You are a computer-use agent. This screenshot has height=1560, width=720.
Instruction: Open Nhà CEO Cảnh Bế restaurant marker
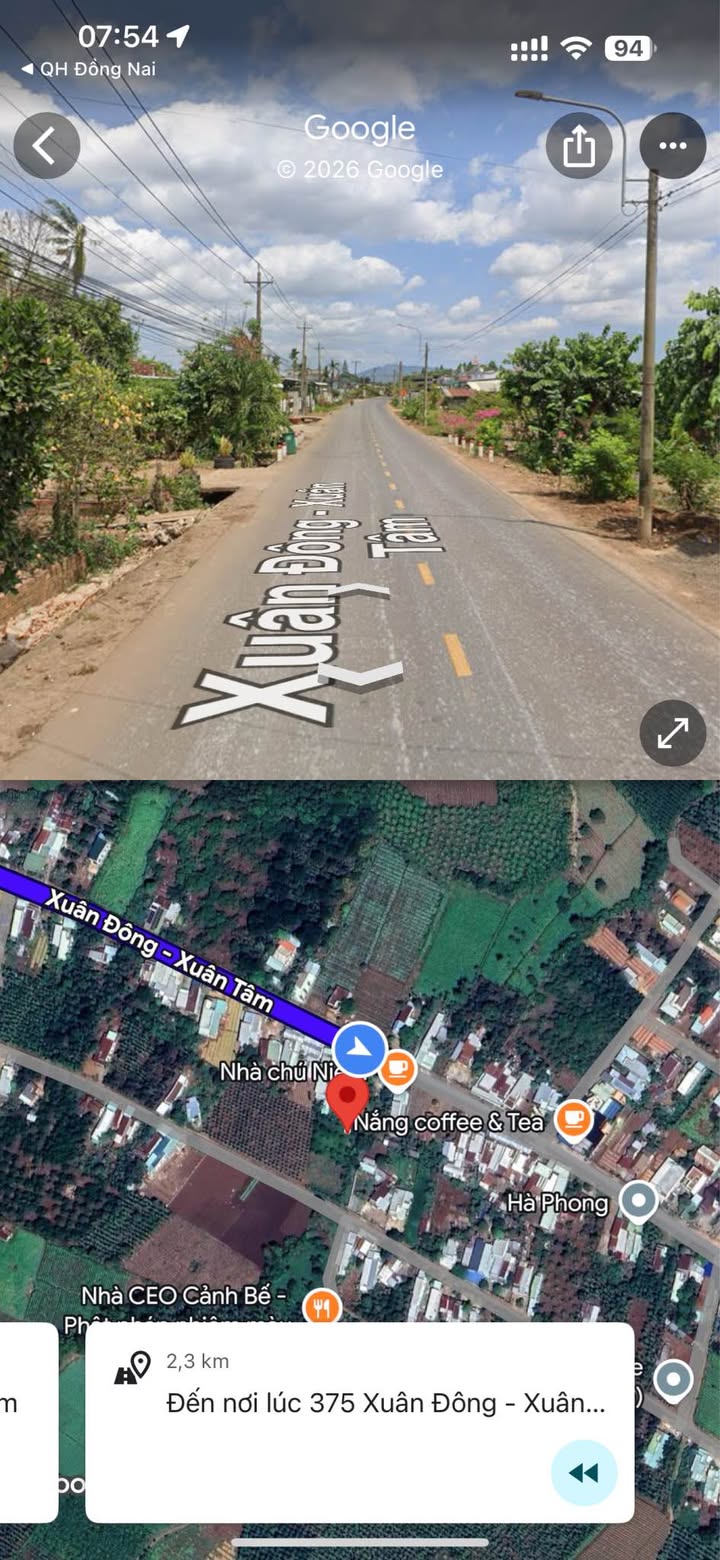click(x=322, y=1307)
